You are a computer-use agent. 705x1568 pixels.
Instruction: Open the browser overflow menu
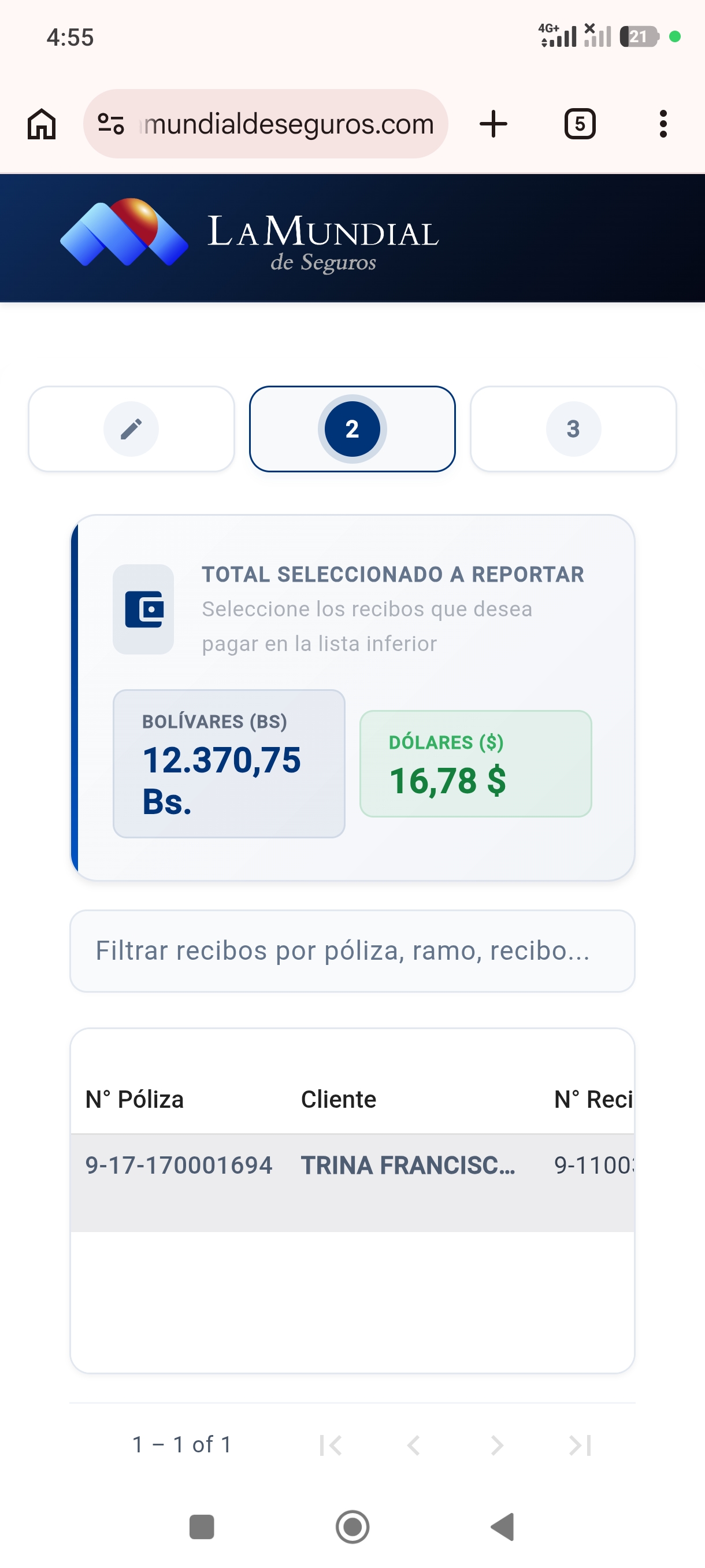coord(663,124)
